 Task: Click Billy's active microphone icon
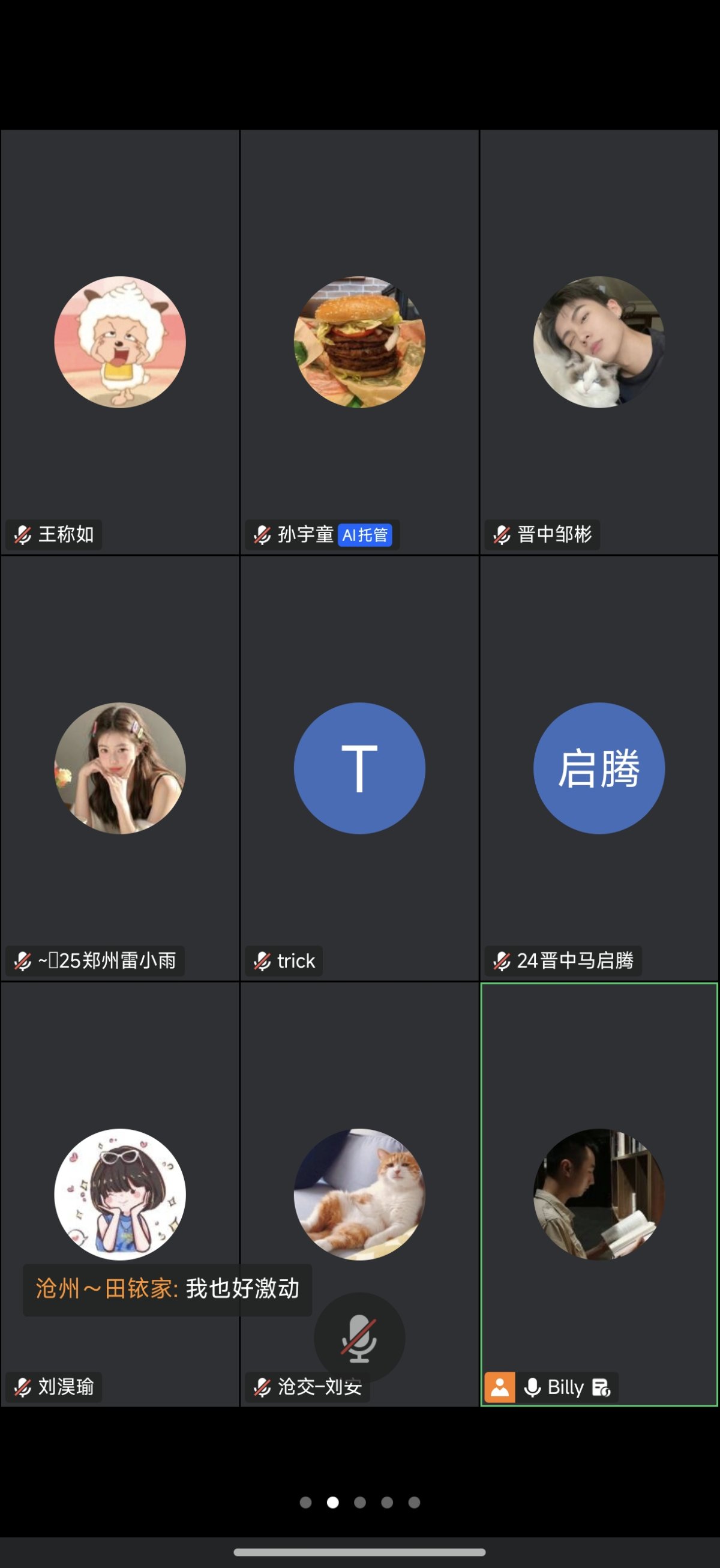(x=532, y=1388)
